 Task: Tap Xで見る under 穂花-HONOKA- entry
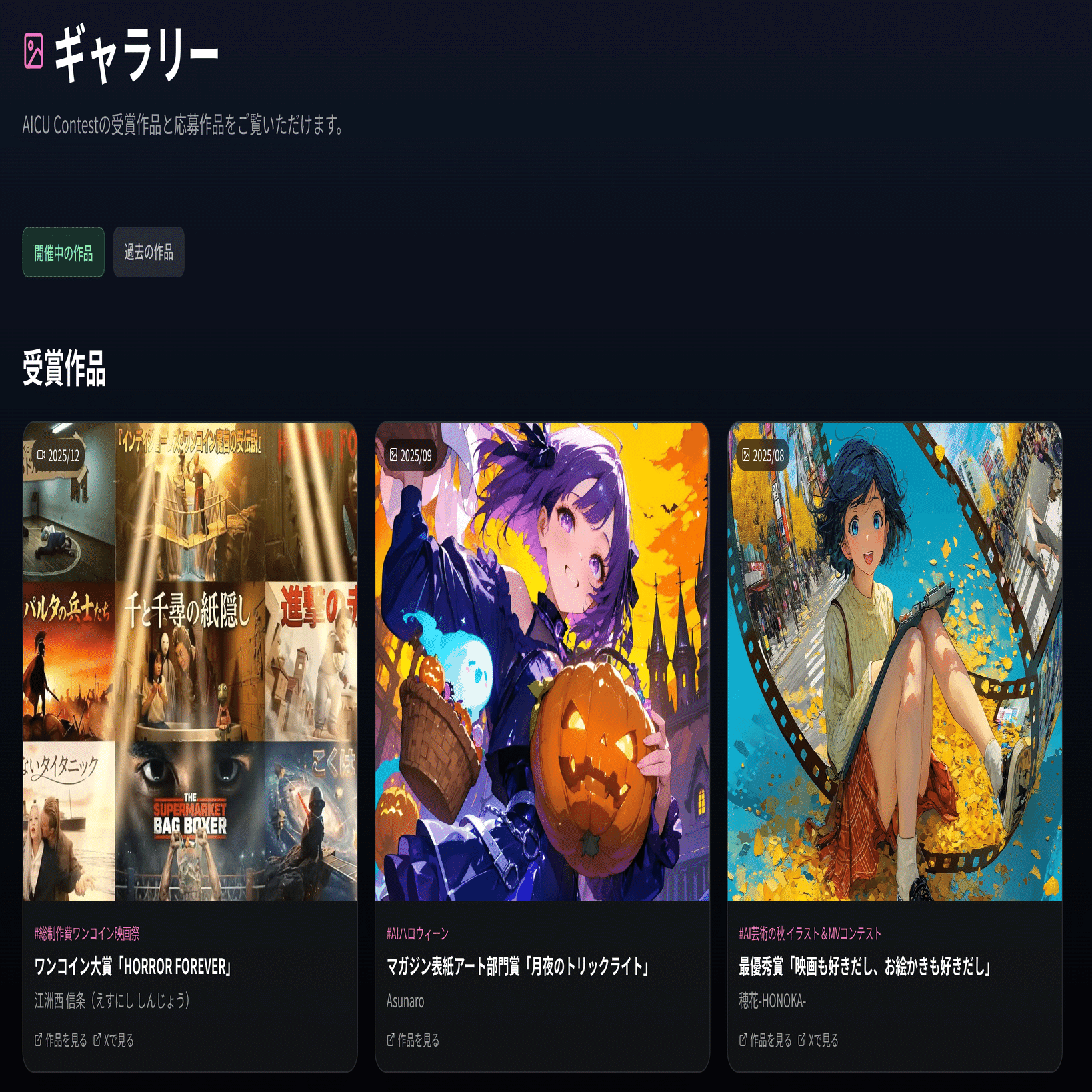click(x=818, y=1040)
